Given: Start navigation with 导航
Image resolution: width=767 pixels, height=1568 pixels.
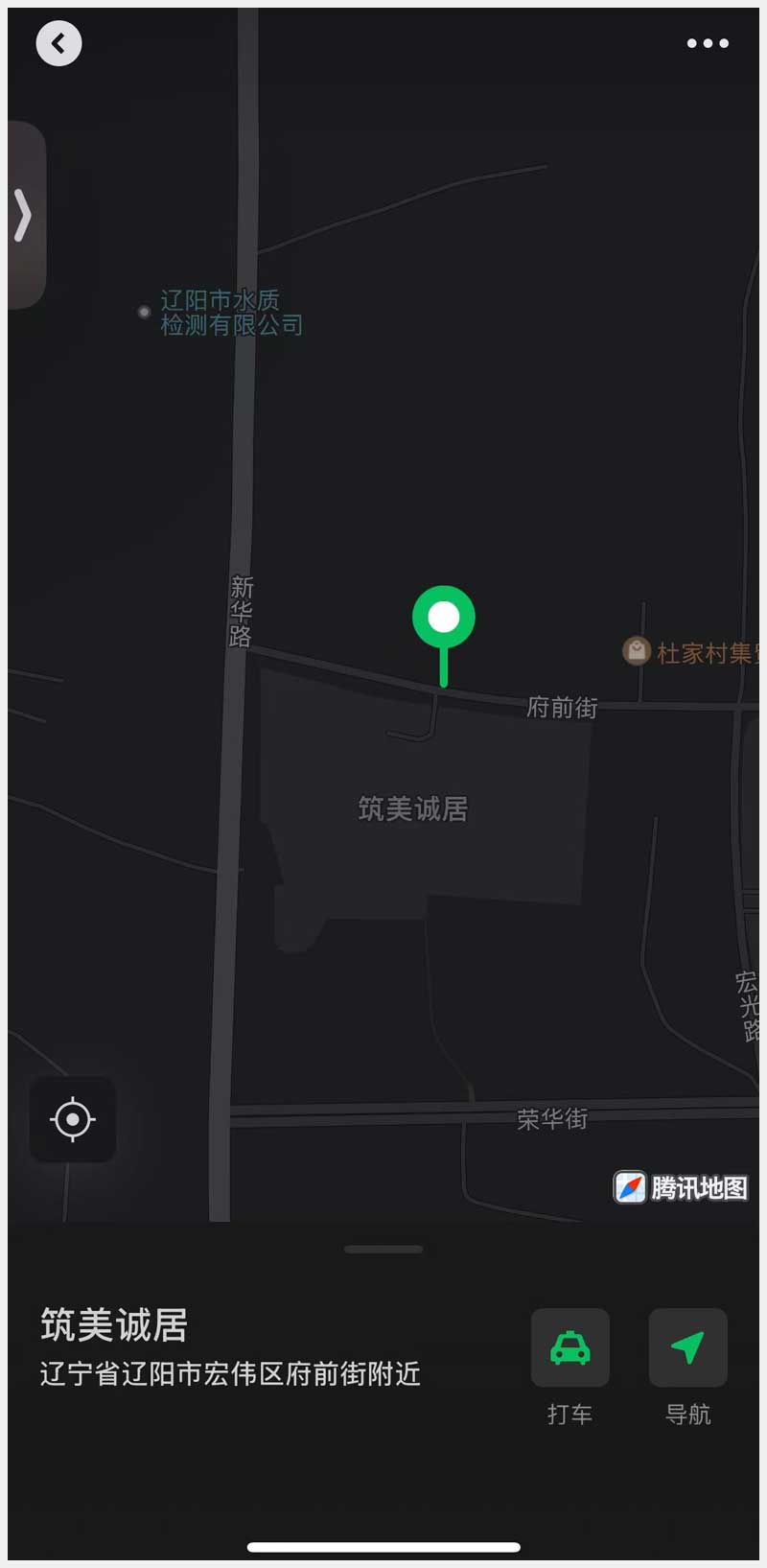Looking at the screenshot, I should 687,1347.
